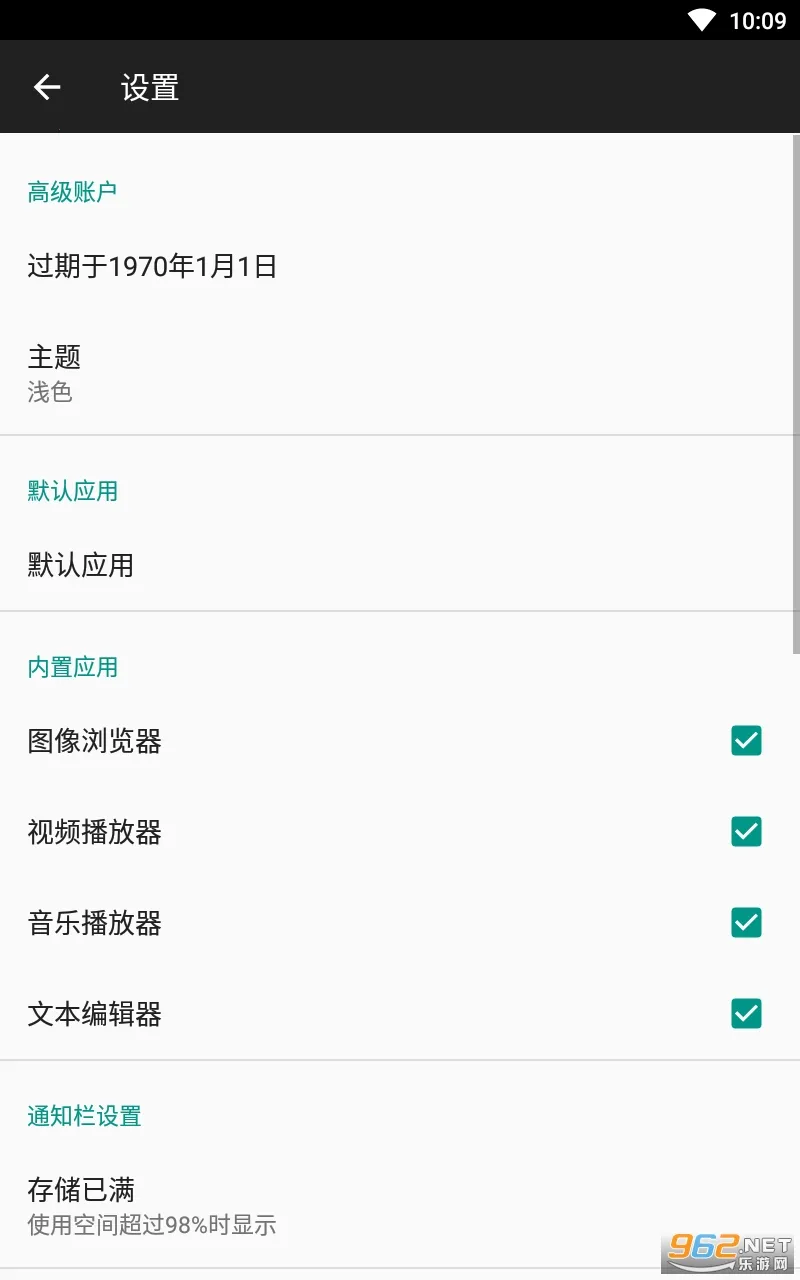This screenshot has width=800, height=1280.
Task: Tap the clock showing 10:09
Action: 757,20
